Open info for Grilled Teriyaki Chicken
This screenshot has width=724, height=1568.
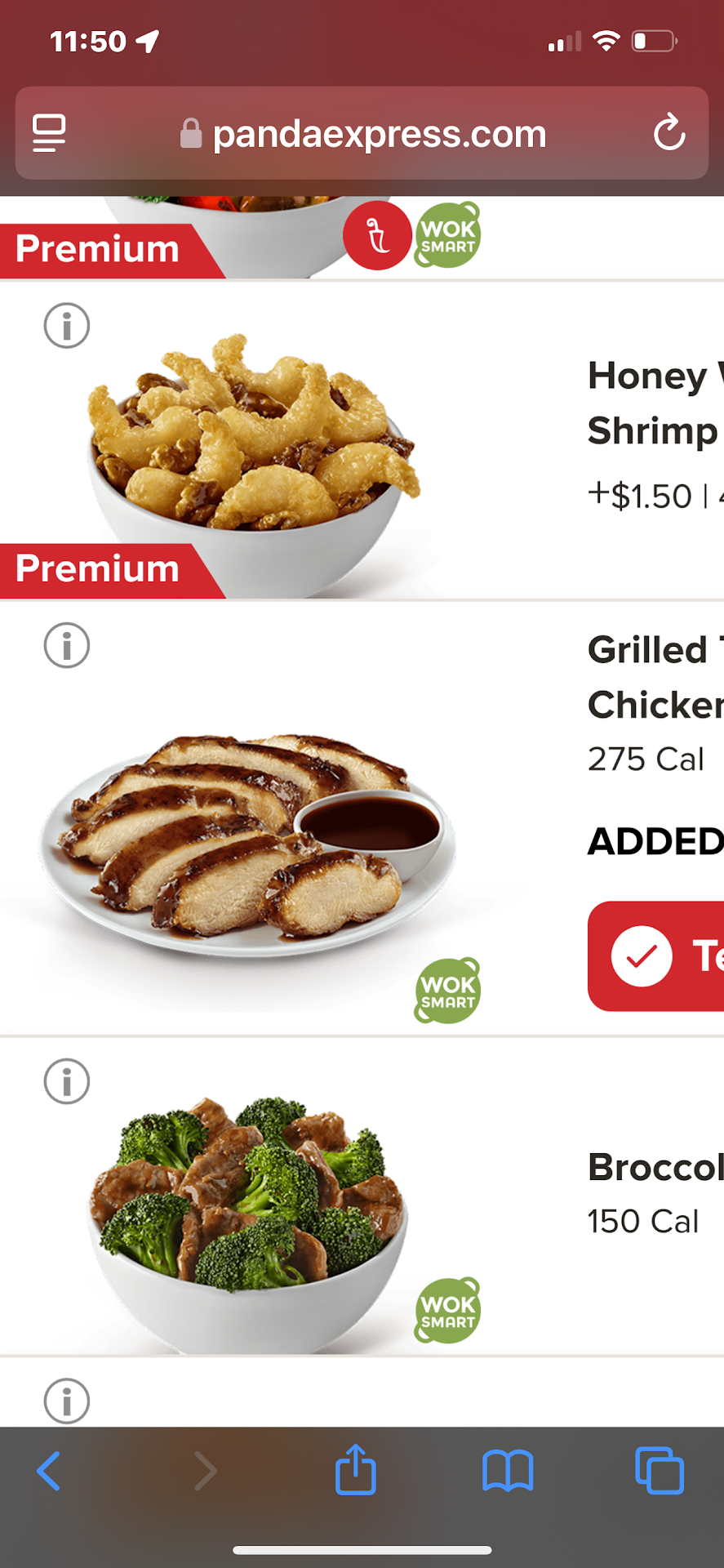[66, 645]
